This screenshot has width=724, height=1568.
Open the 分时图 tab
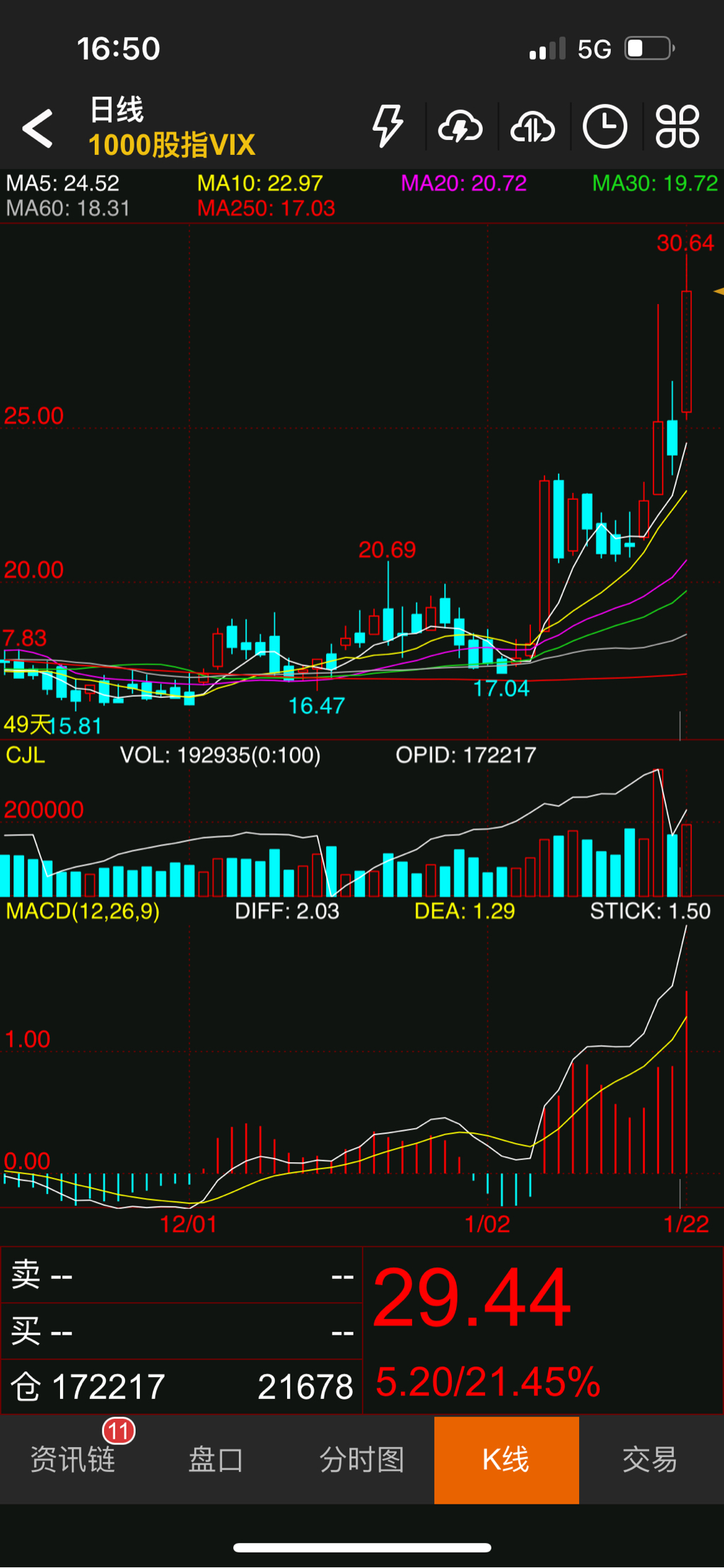tap(361, 1459)
